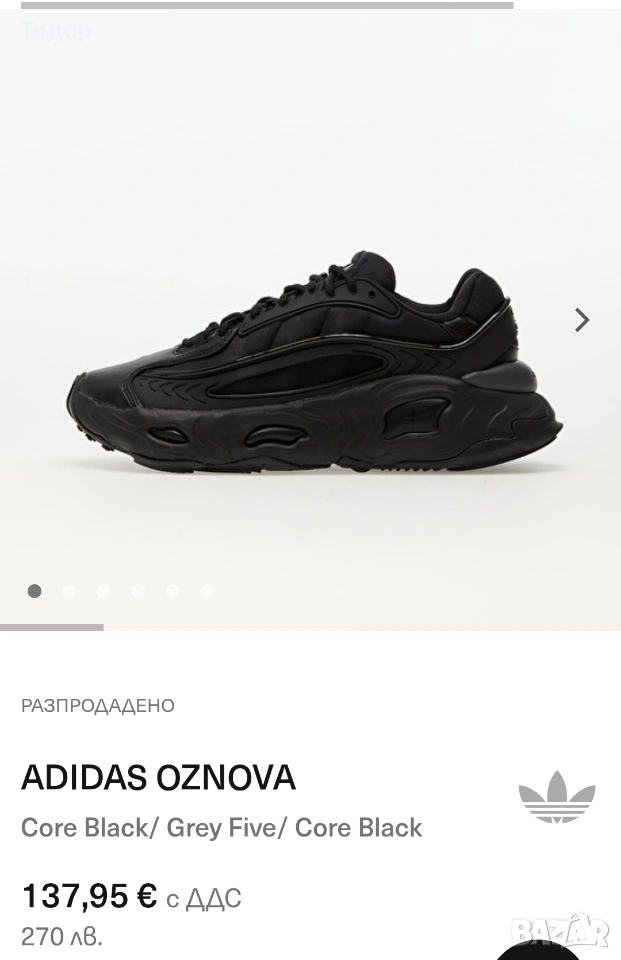Jump to the second photo via carousel dot
This screenshot has height=960, width=621.
[69, 591]
